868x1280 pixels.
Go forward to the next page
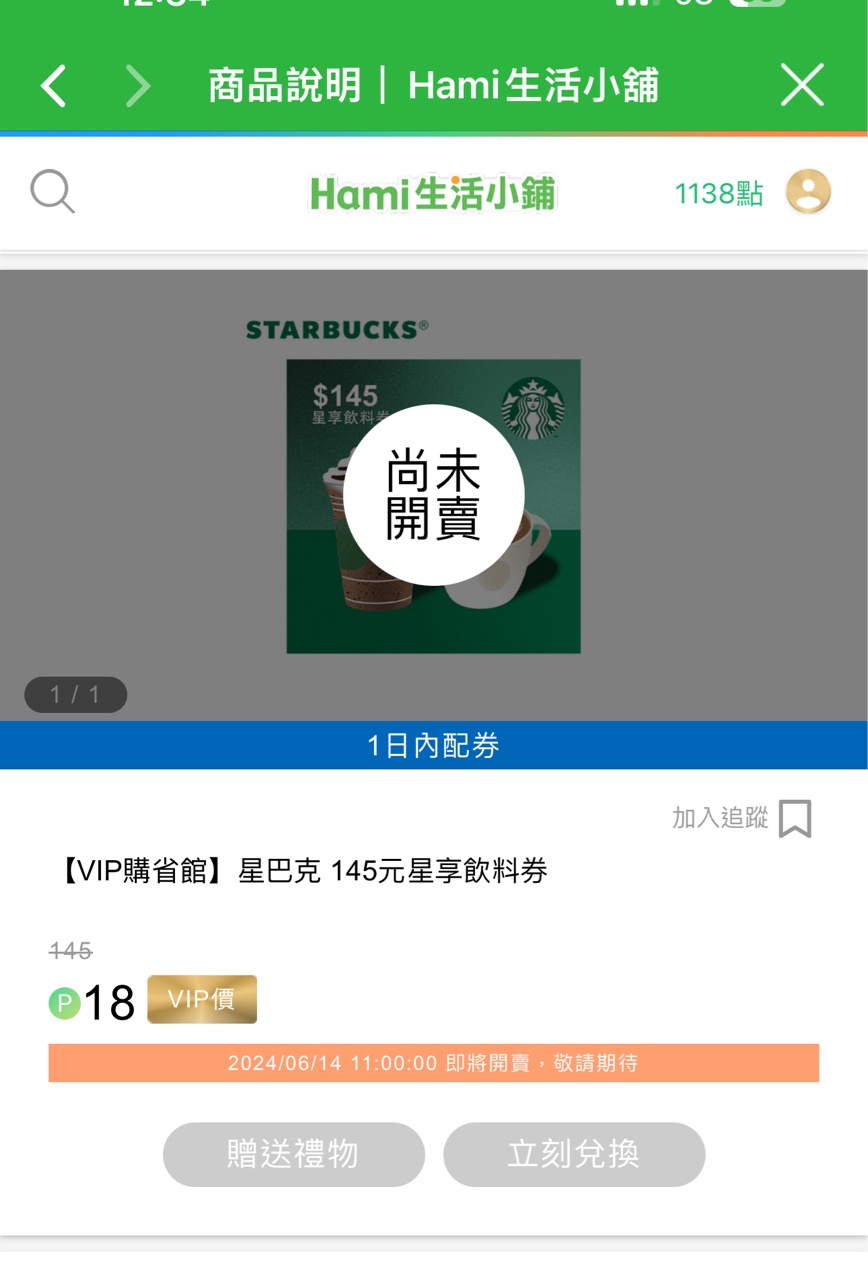pyautogui.click(x=138, y=86)
